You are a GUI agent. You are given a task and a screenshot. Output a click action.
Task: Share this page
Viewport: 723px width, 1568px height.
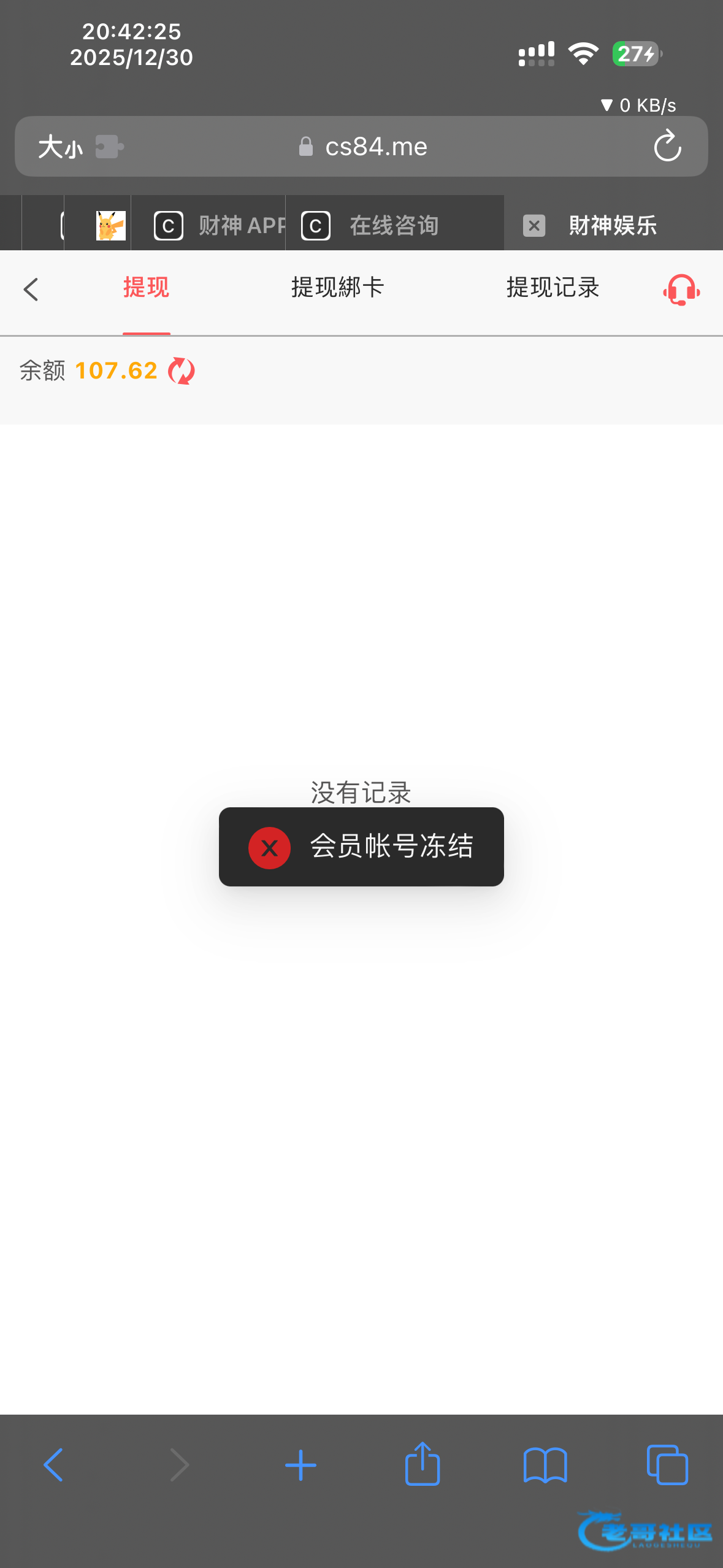(x=423, y=1464)
